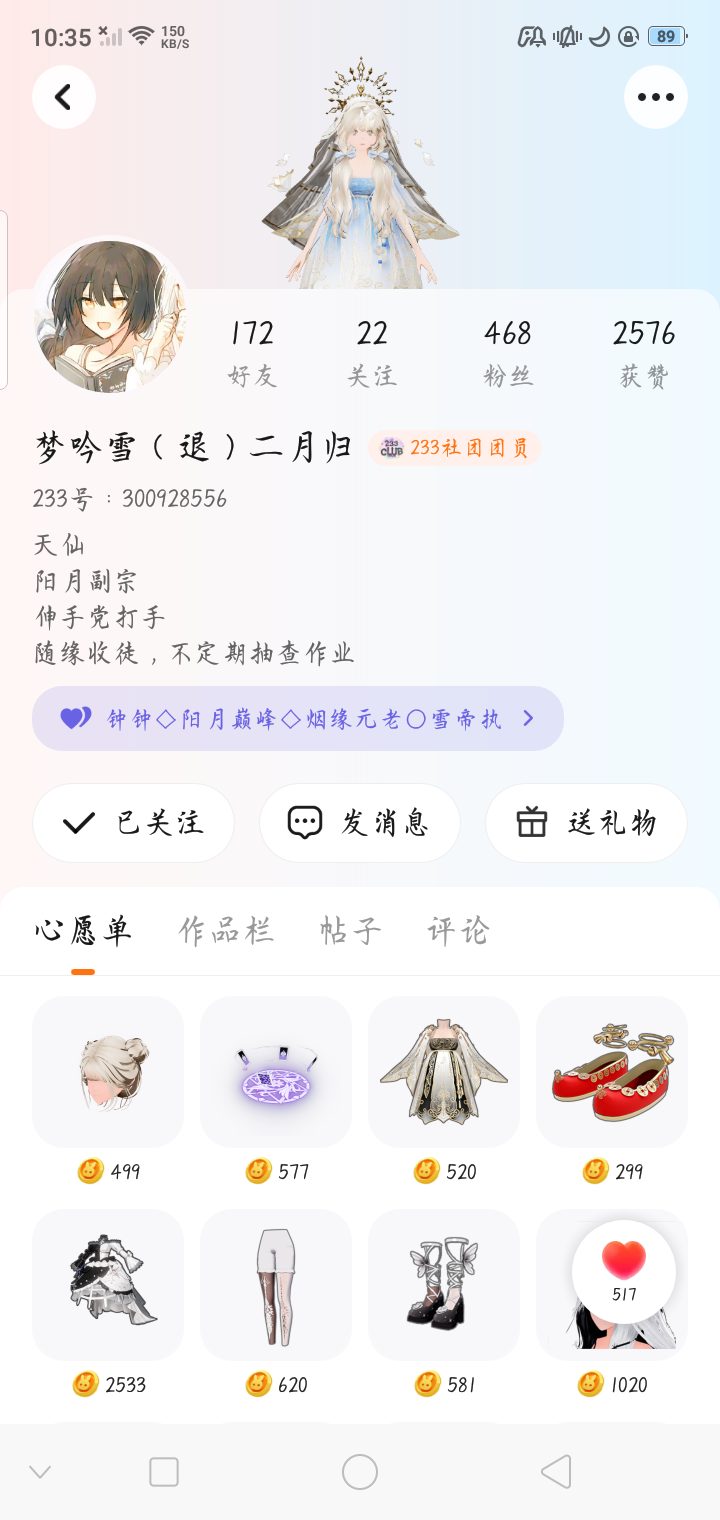Open the red shoes item priced 299
Image resolution: width=720 pixels, height=1520 pixels.
(x=612, y=1071)
